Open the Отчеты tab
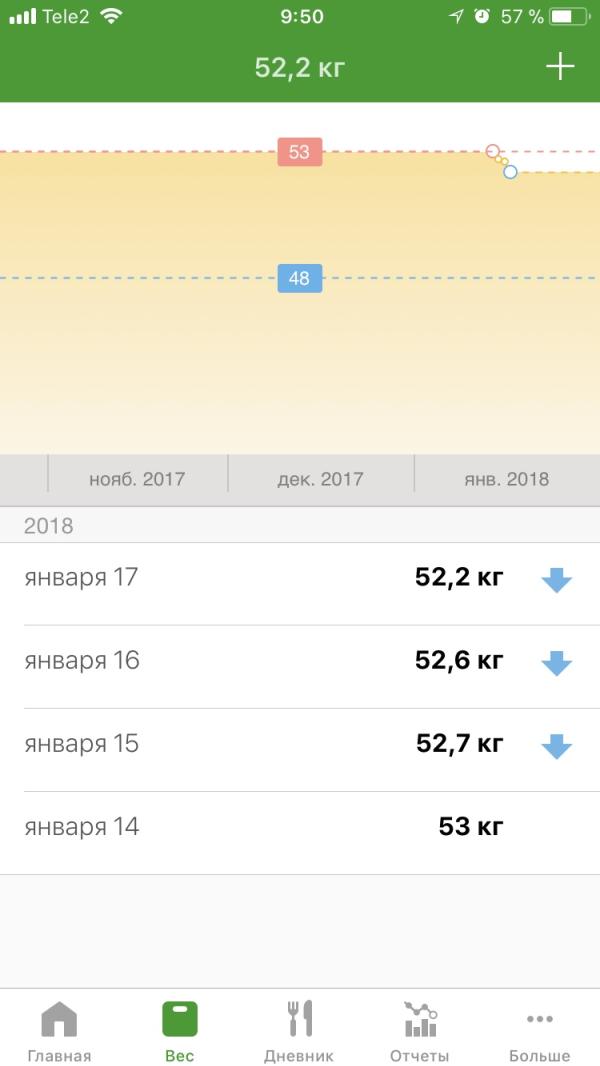The height and width of the screenshot is (1066, 600). point(419,1030)
